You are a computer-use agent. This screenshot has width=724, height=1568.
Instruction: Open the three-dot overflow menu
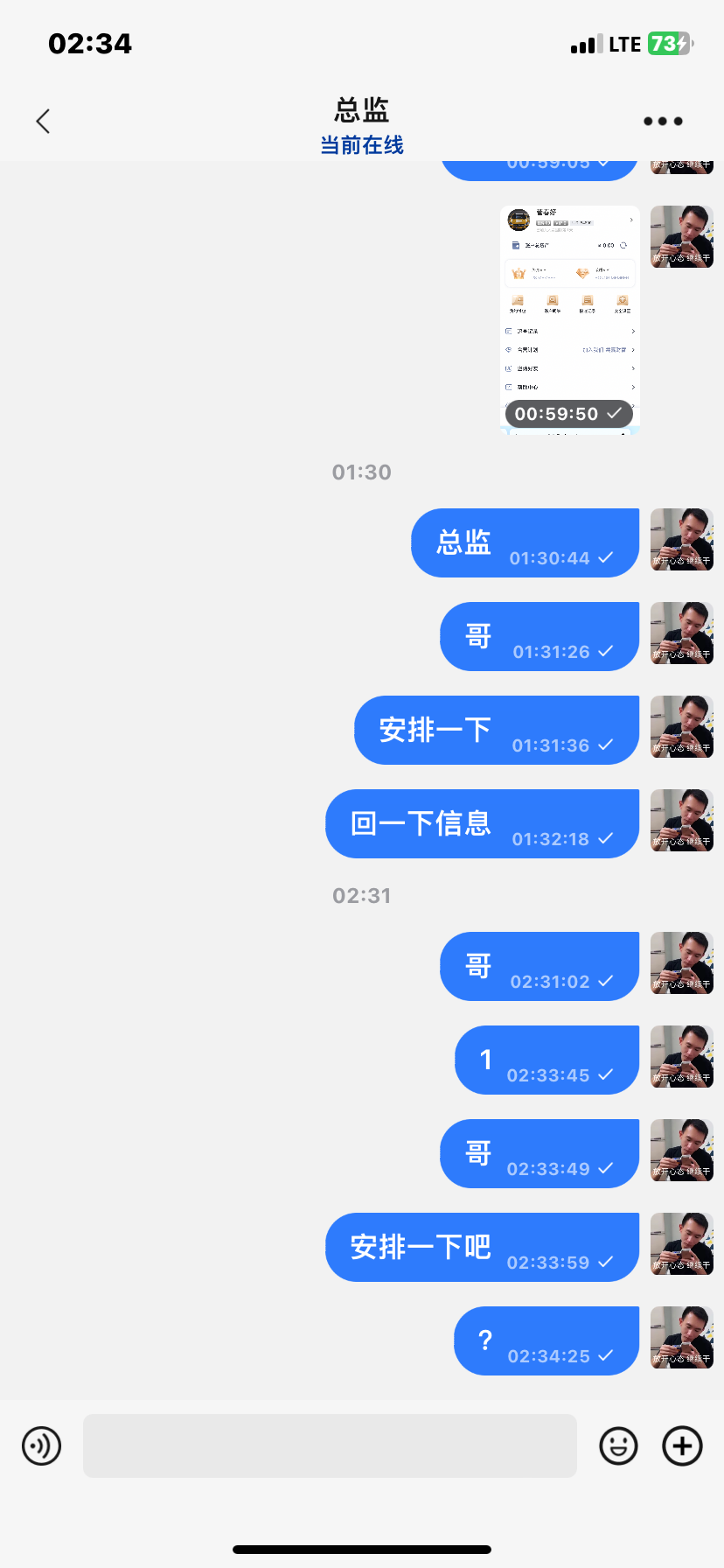click(663, 121)
